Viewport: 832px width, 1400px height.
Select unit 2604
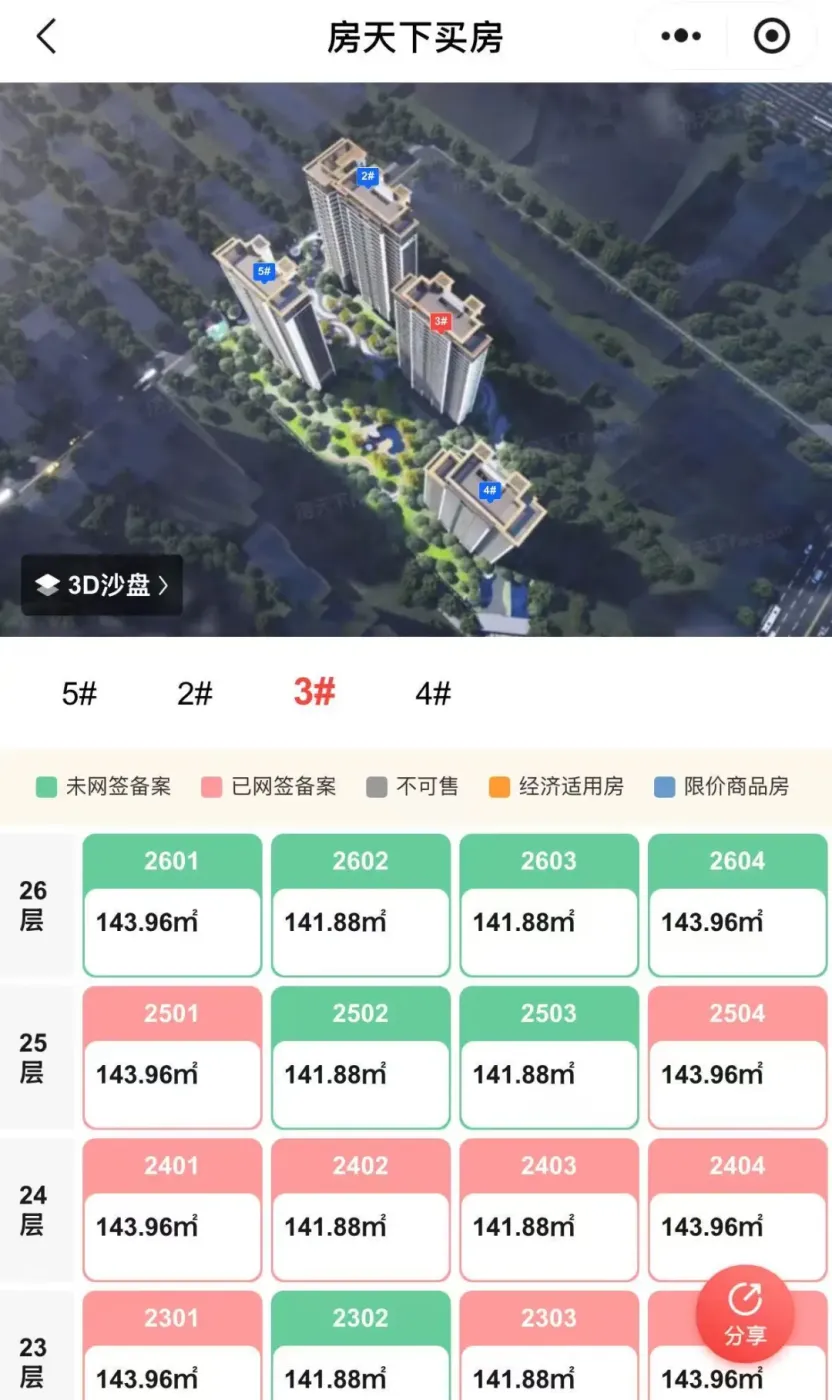point(737,905)
